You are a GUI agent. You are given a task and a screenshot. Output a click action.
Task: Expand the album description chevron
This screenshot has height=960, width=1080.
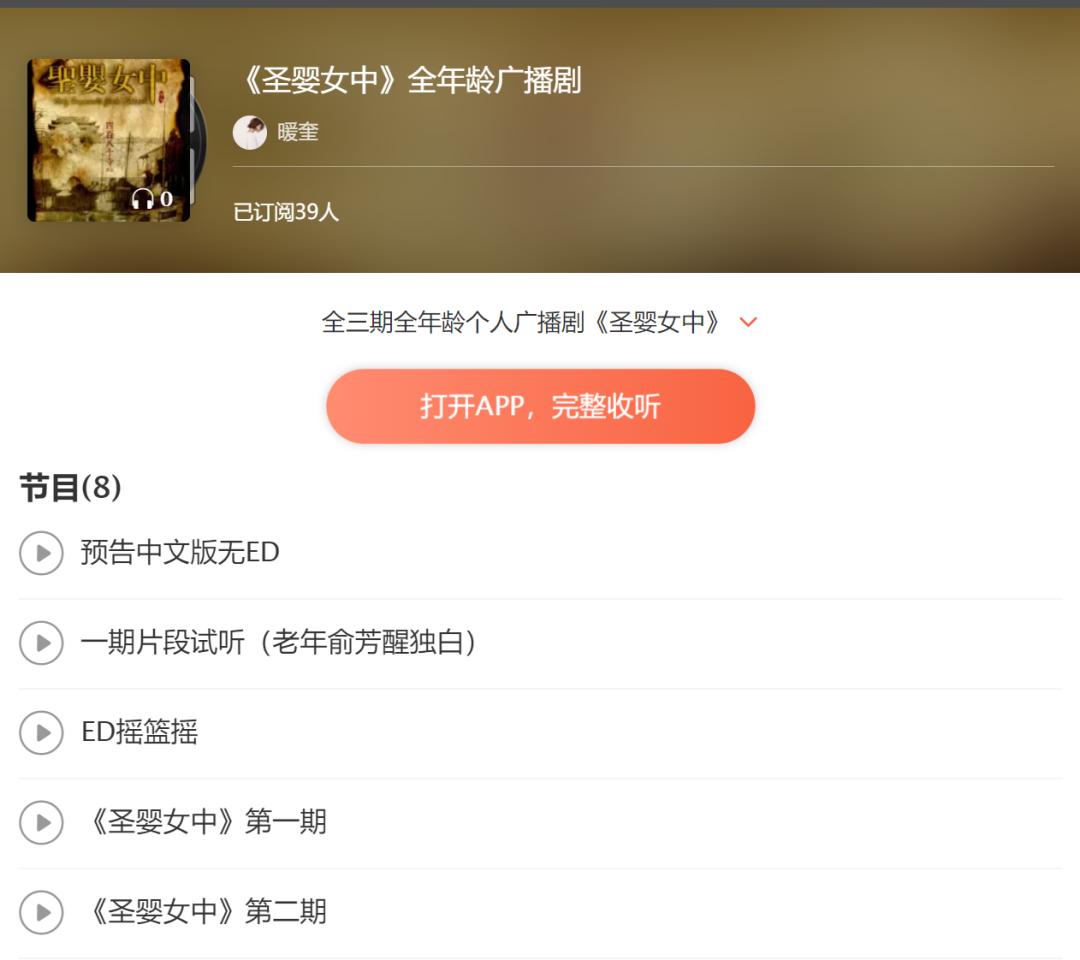(748, 322)
